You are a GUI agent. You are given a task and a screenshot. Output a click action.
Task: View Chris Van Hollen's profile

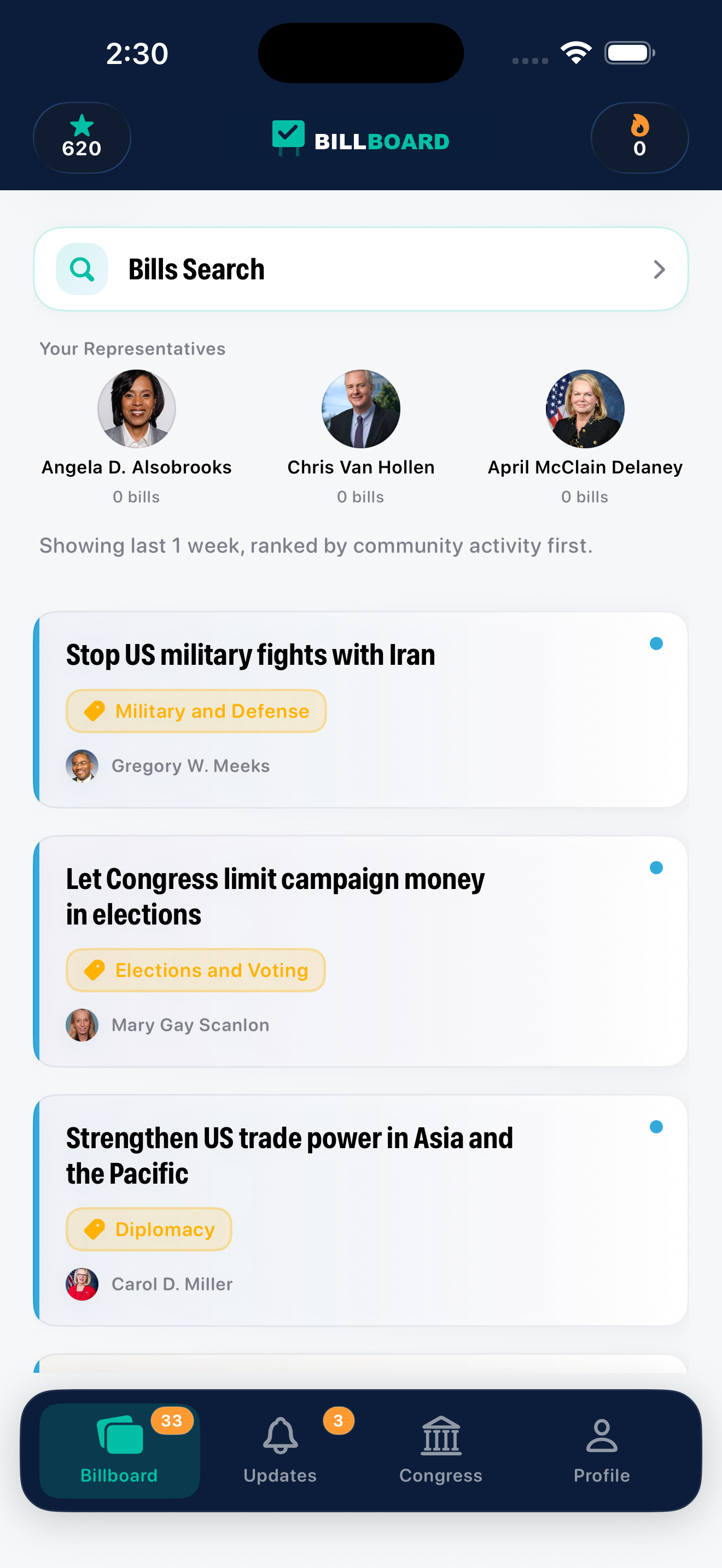coord(361,437)
